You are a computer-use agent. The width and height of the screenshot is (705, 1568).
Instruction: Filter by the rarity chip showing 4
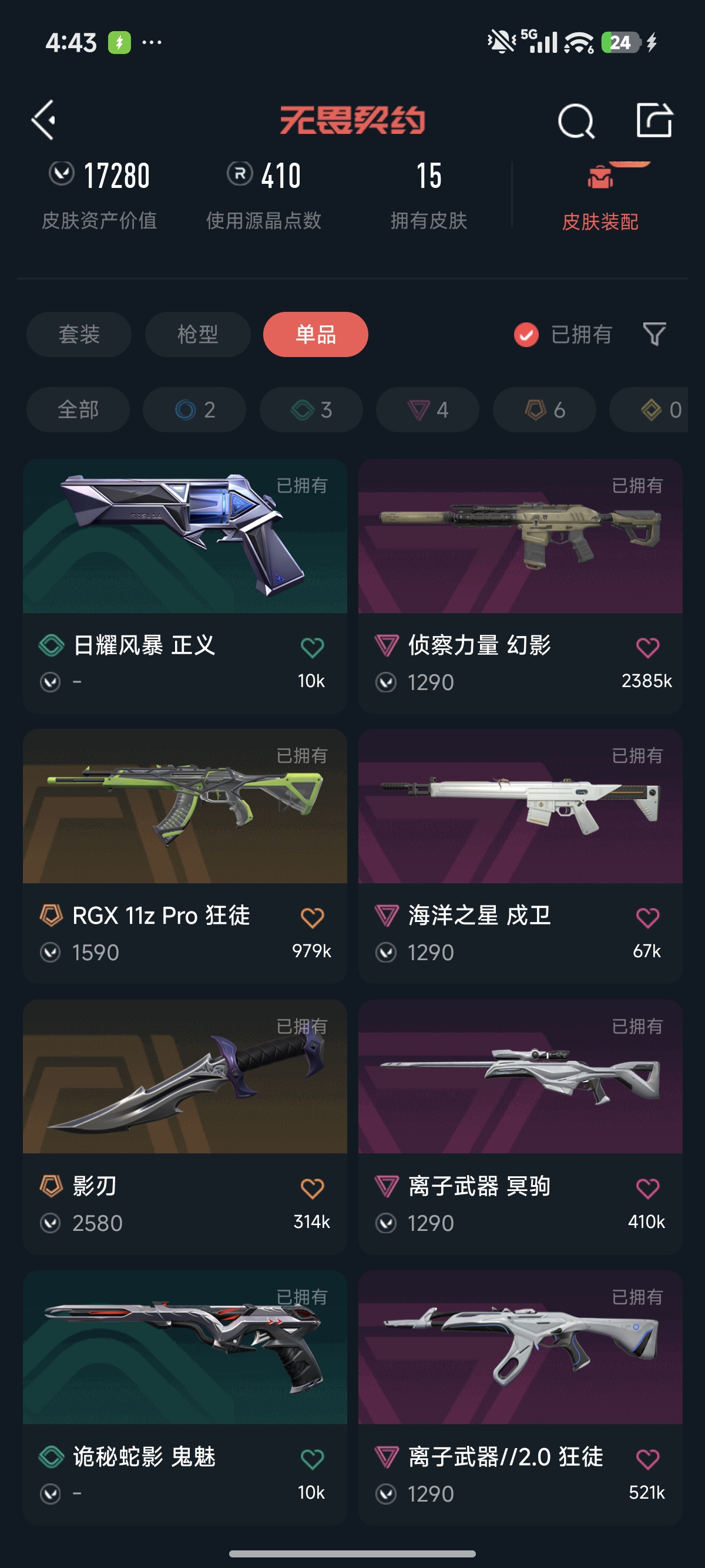point(428,410)
